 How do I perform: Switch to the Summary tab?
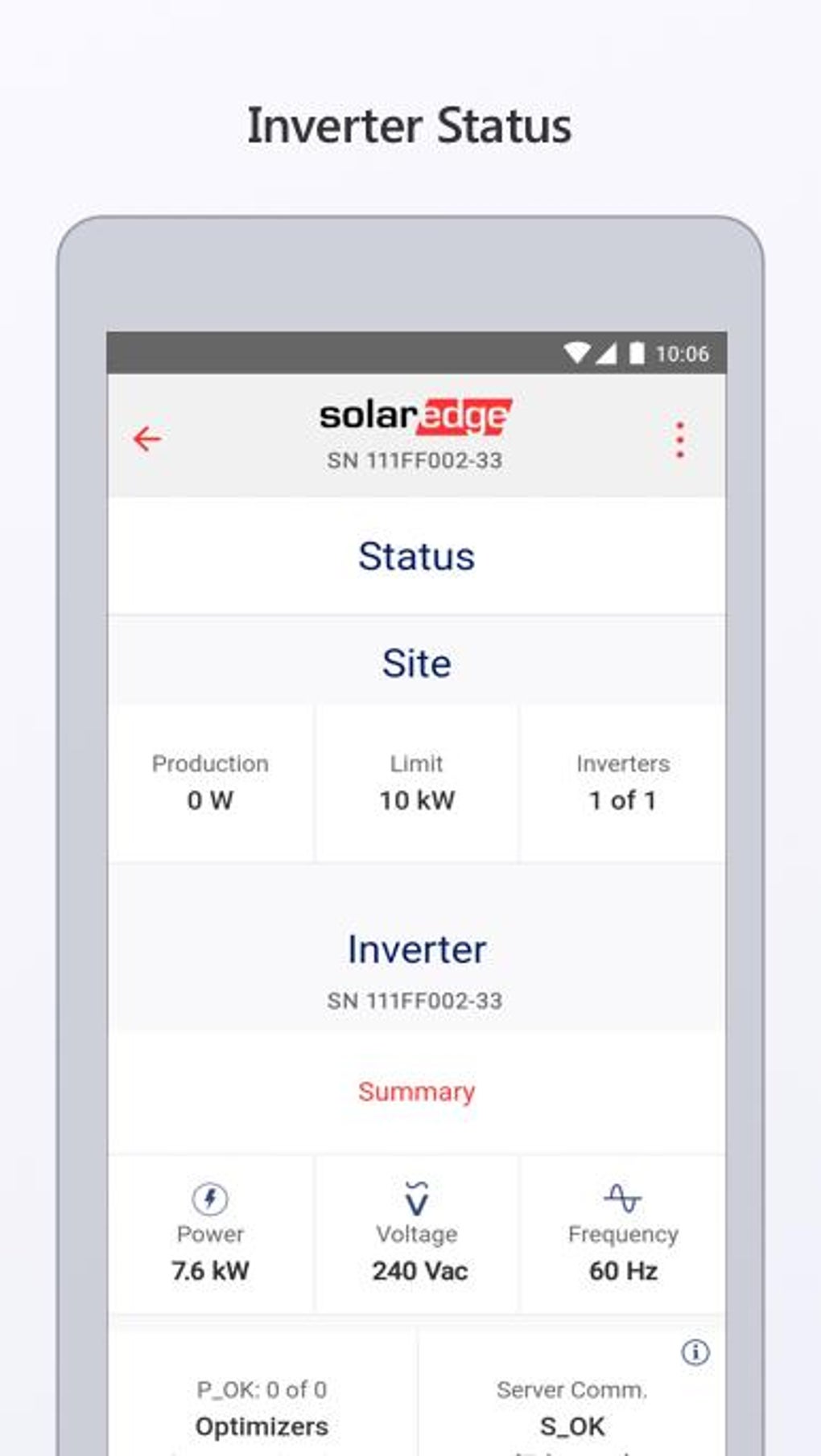415,1092
